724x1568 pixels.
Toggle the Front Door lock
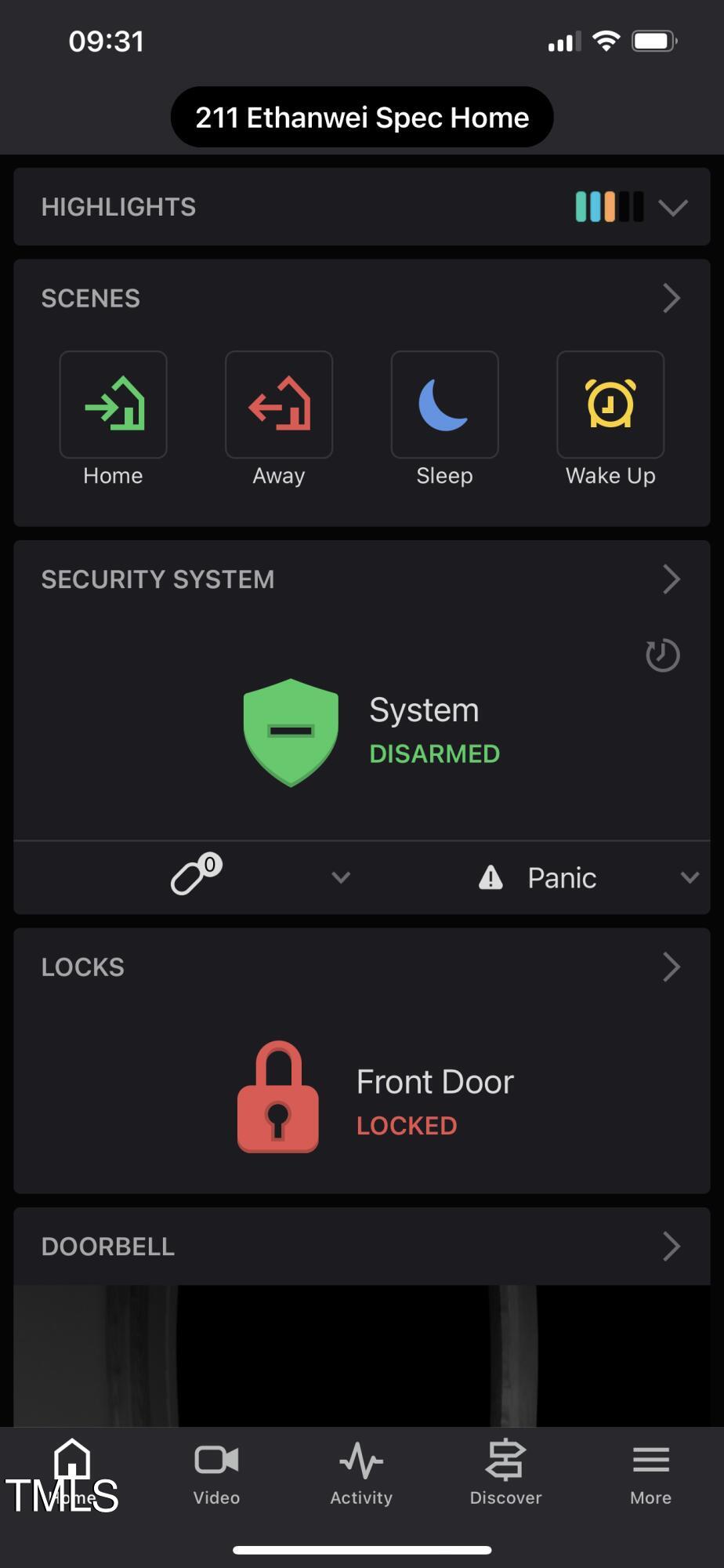[x=278, y=1097]
